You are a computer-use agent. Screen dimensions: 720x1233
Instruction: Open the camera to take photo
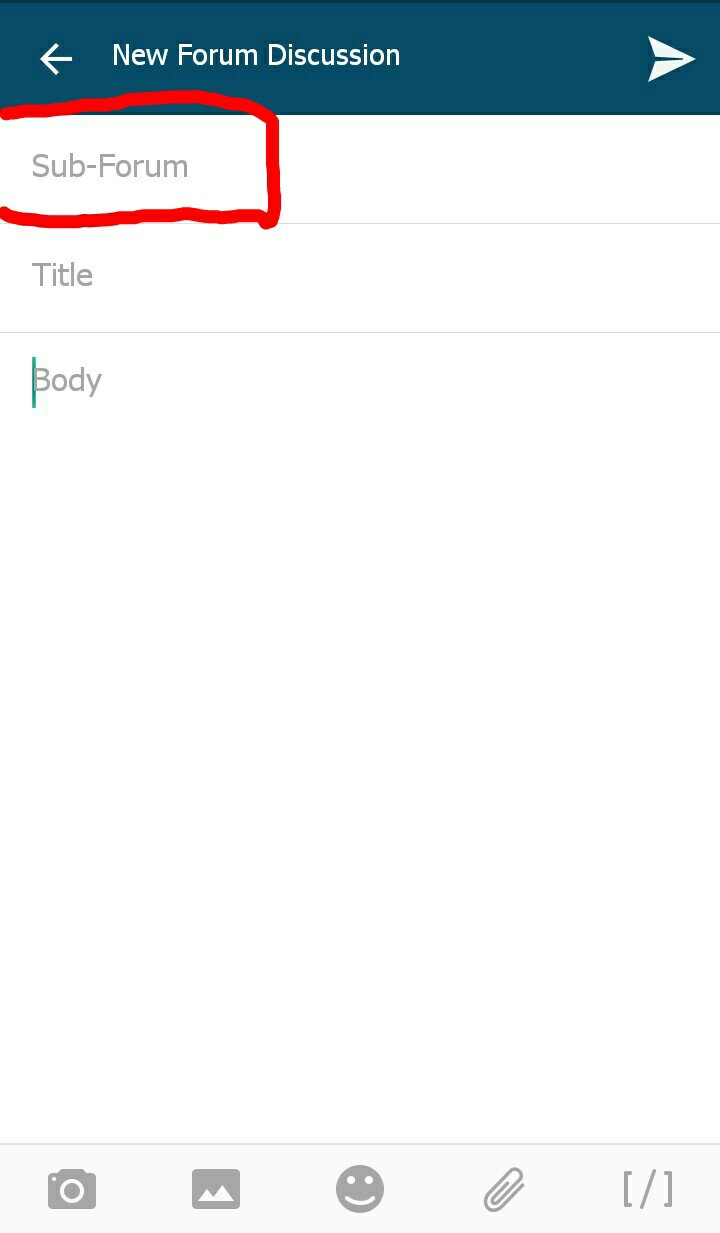point(72,1190)
